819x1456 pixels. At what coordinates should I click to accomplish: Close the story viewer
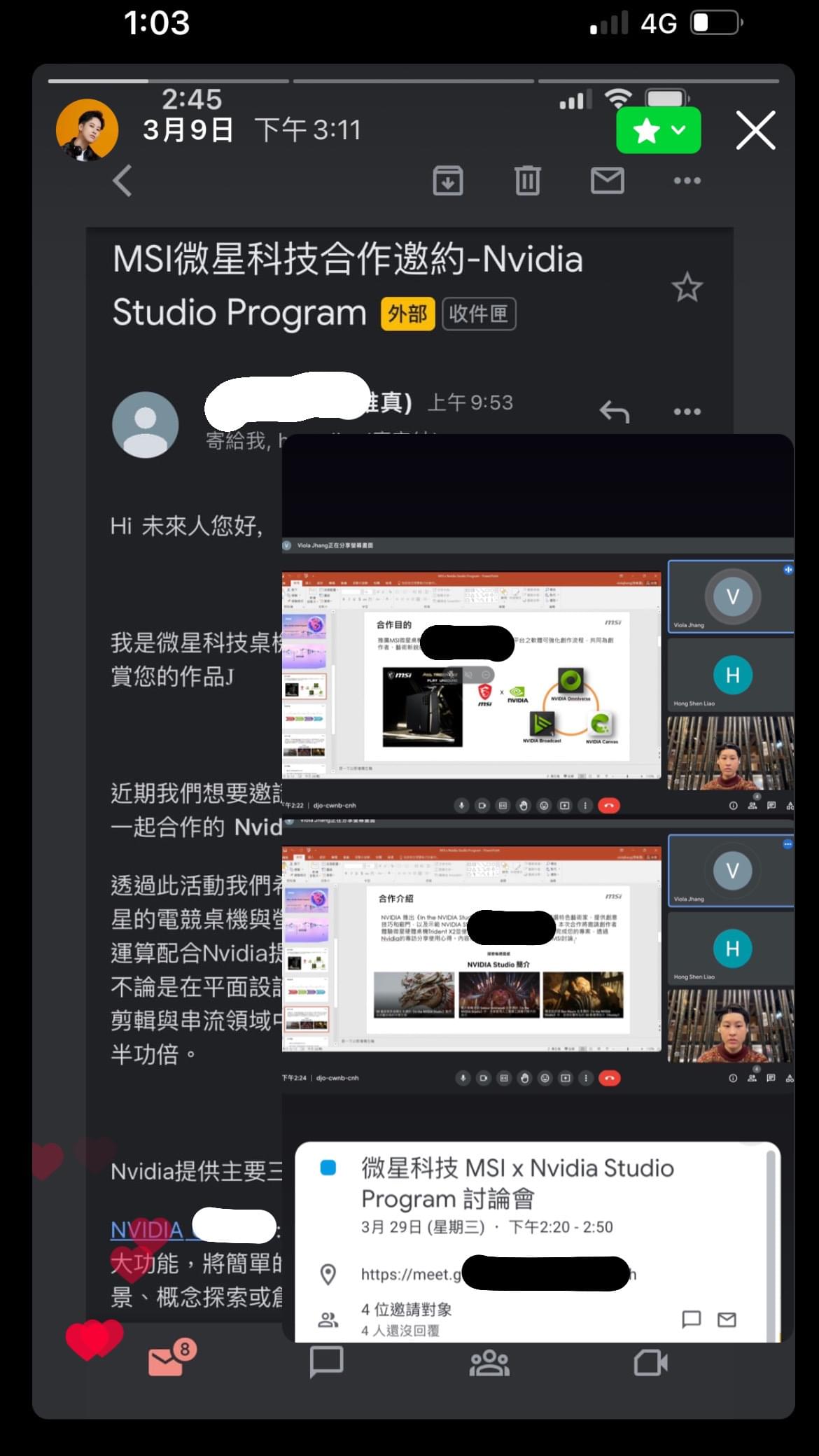pos(755,130)
